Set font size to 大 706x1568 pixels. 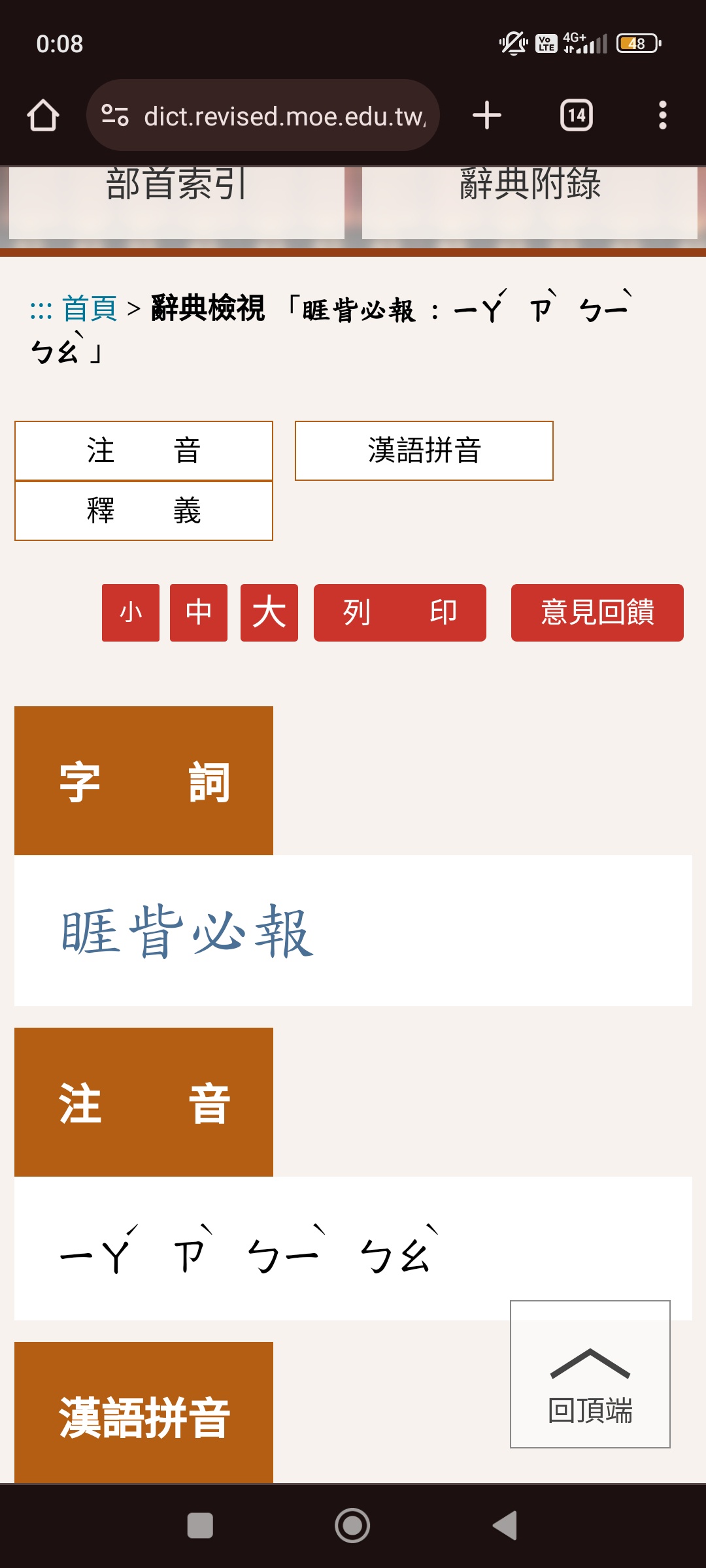pos(269,613)
